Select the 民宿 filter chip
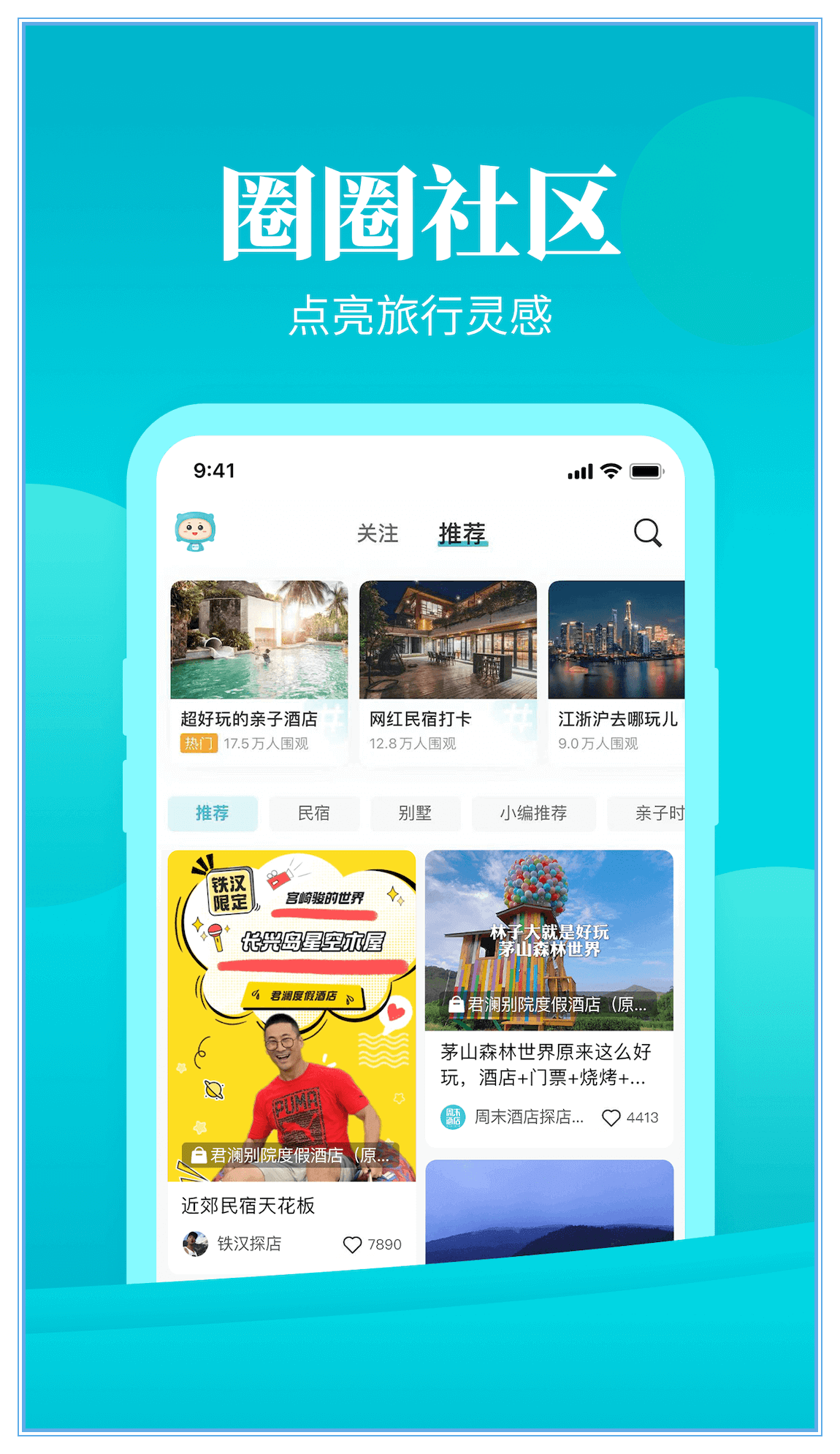The height and width of the screenshot is (1454, 840). (x=314, y=813)
